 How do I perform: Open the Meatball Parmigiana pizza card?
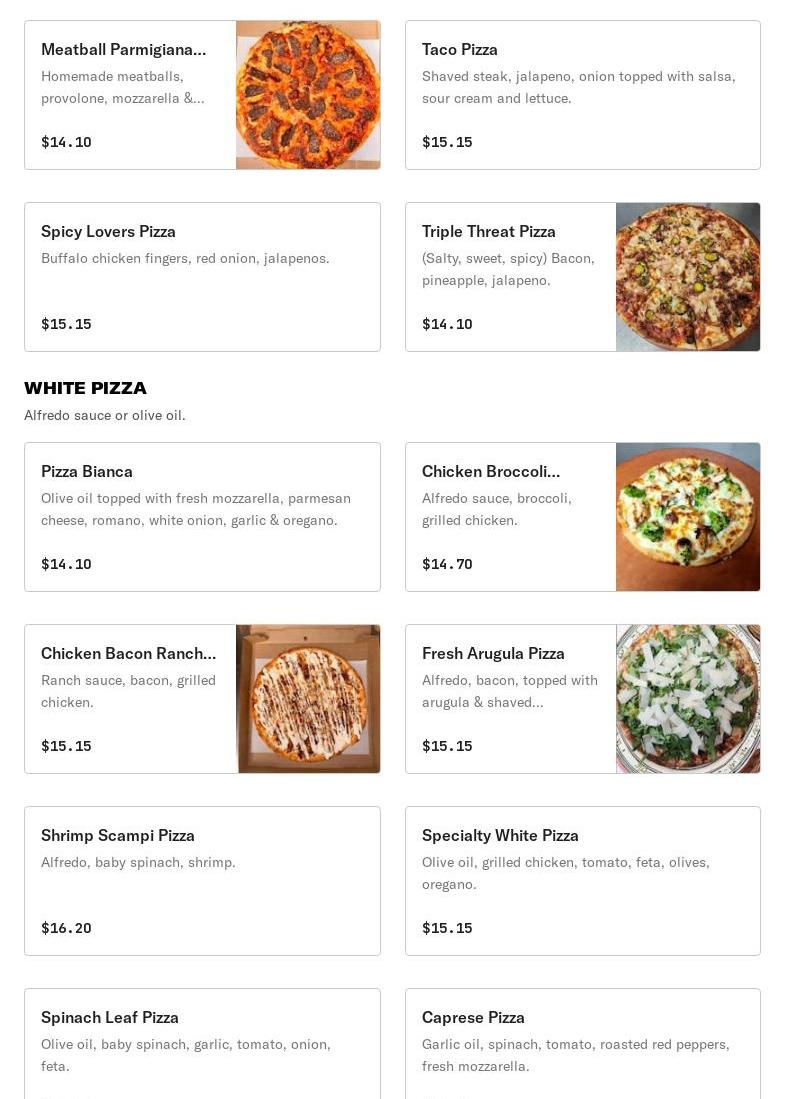(x=203, y=95)
